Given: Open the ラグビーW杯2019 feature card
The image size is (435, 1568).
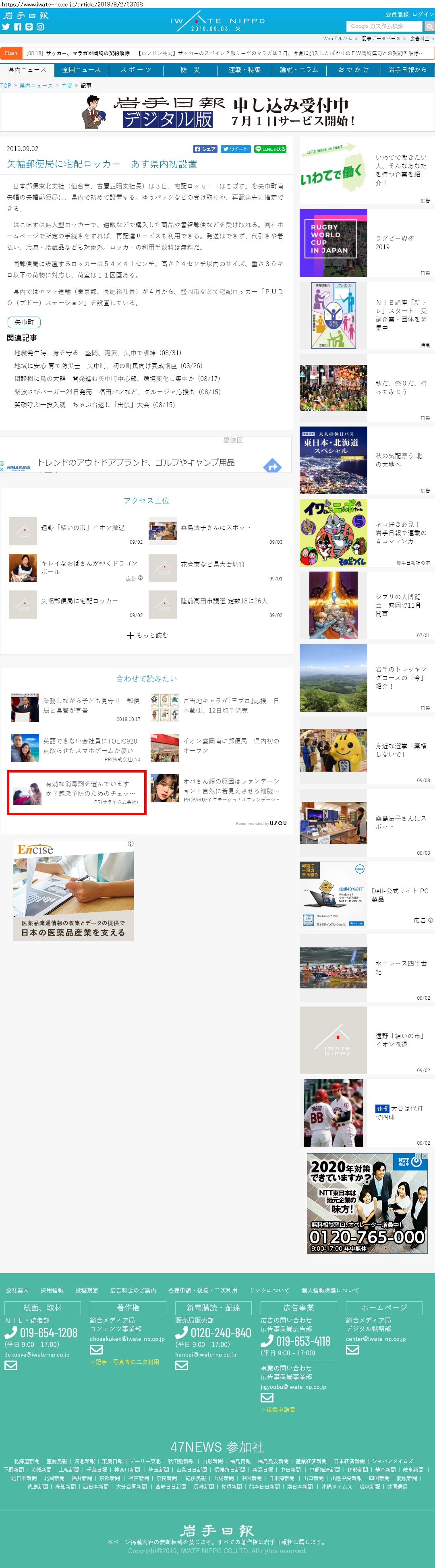Looking at the screenshot, I should point(367,243).
